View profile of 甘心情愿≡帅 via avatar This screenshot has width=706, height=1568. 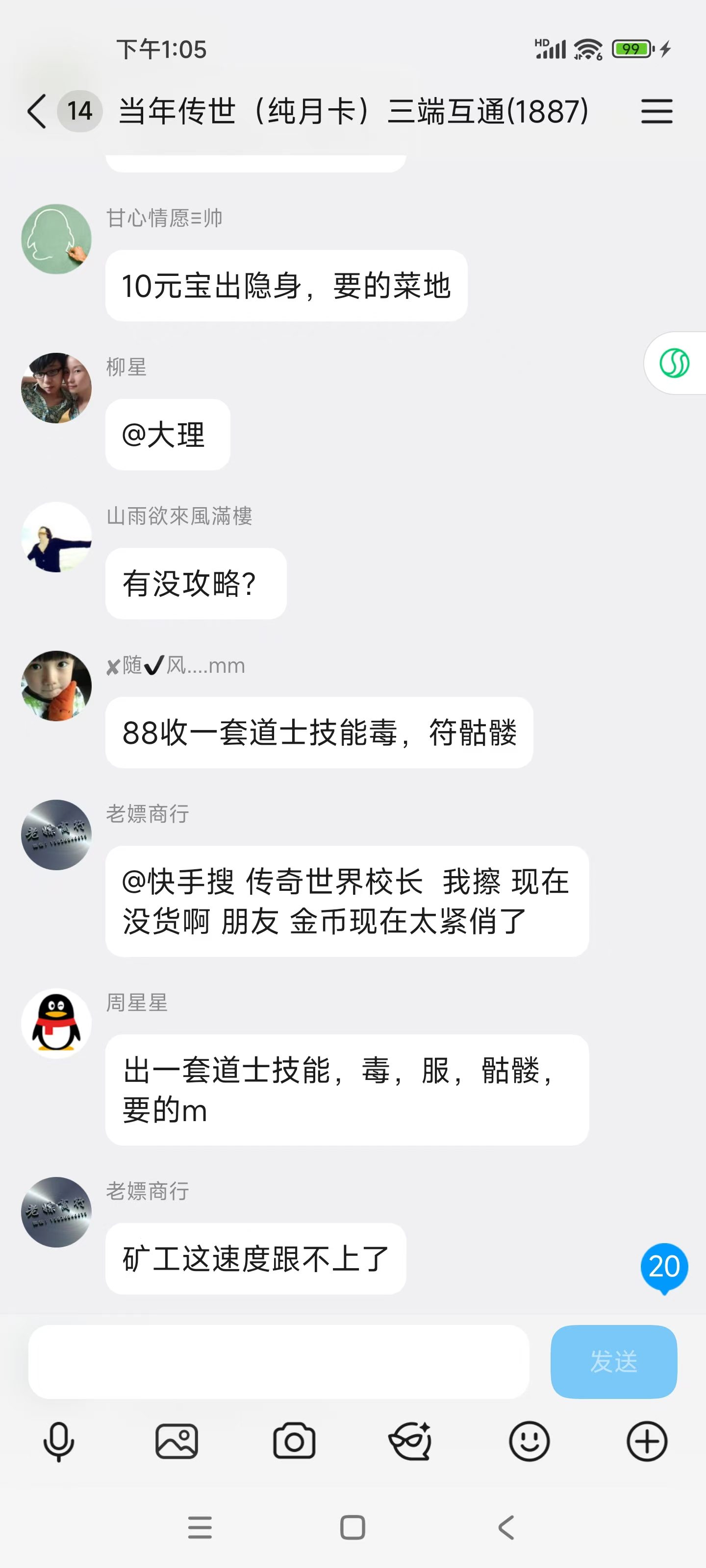coord(56,239)
